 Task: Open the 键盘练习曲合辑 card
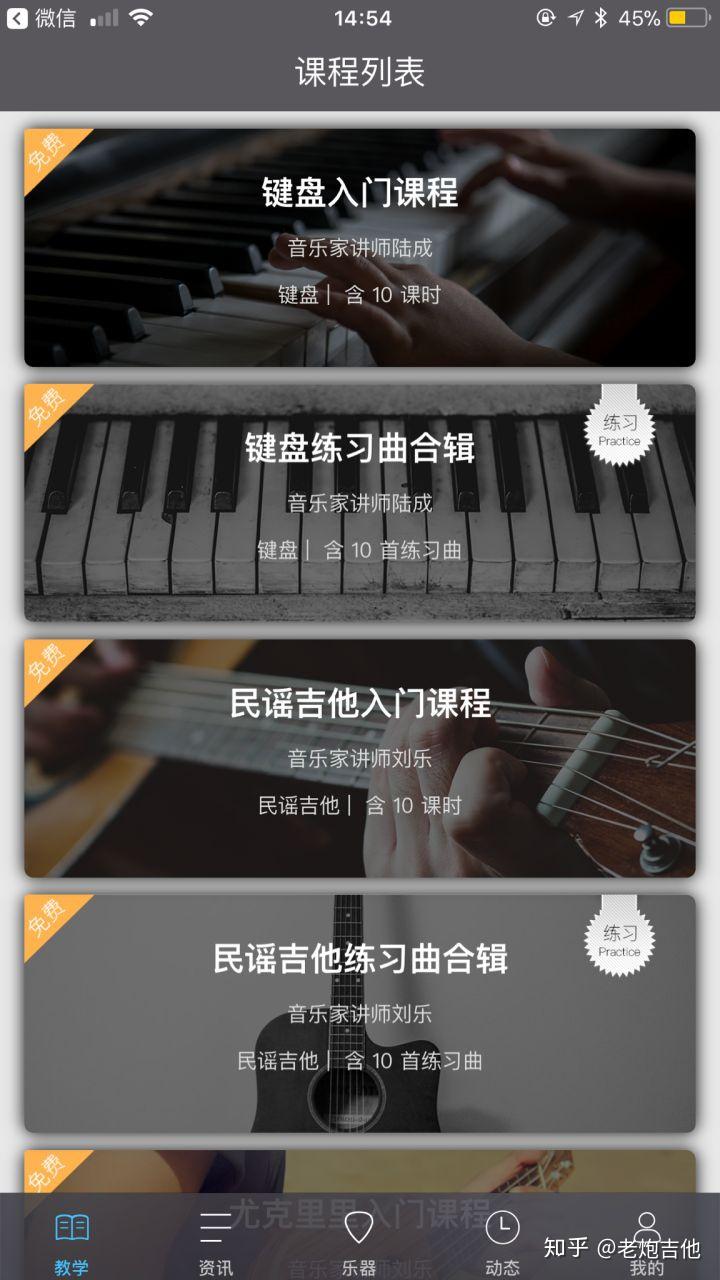click(360, 503)
